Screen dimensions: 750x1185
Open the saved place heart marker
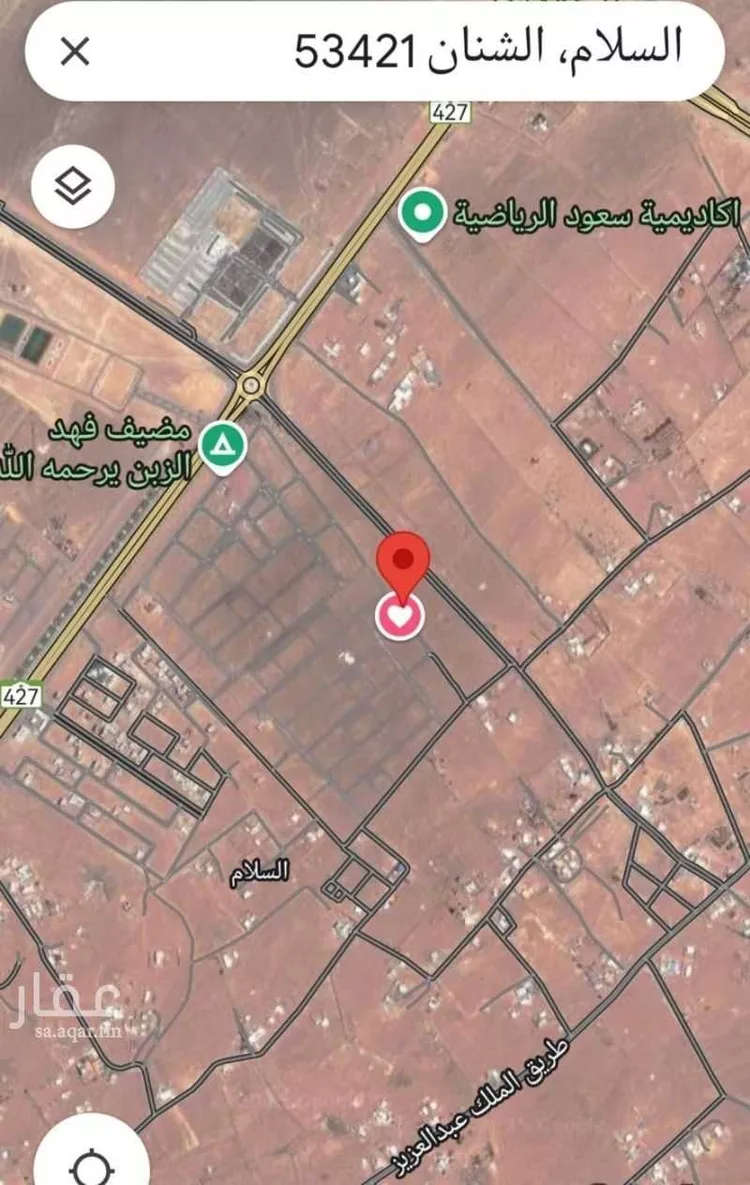[399, 617]
